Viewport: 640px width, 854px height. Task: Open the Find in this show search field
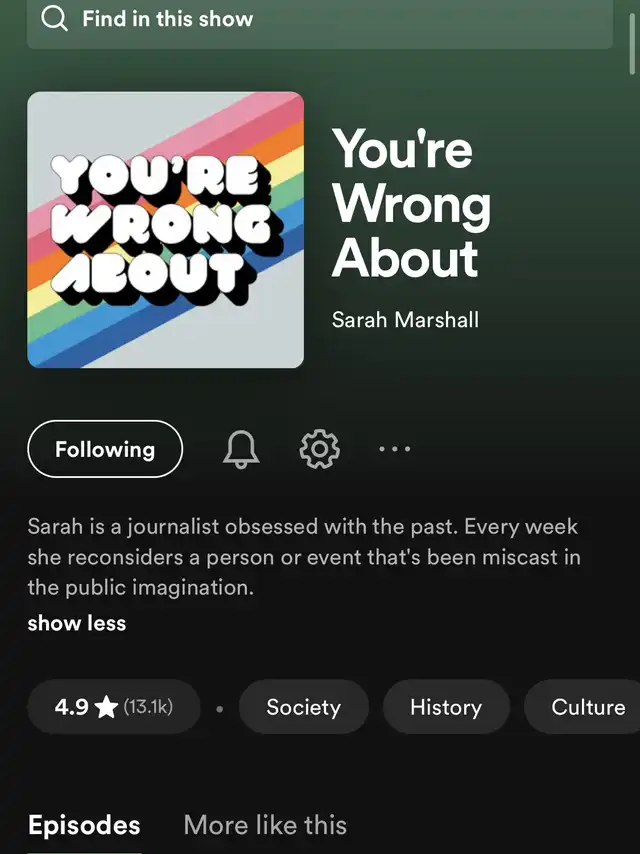[318, 20]
